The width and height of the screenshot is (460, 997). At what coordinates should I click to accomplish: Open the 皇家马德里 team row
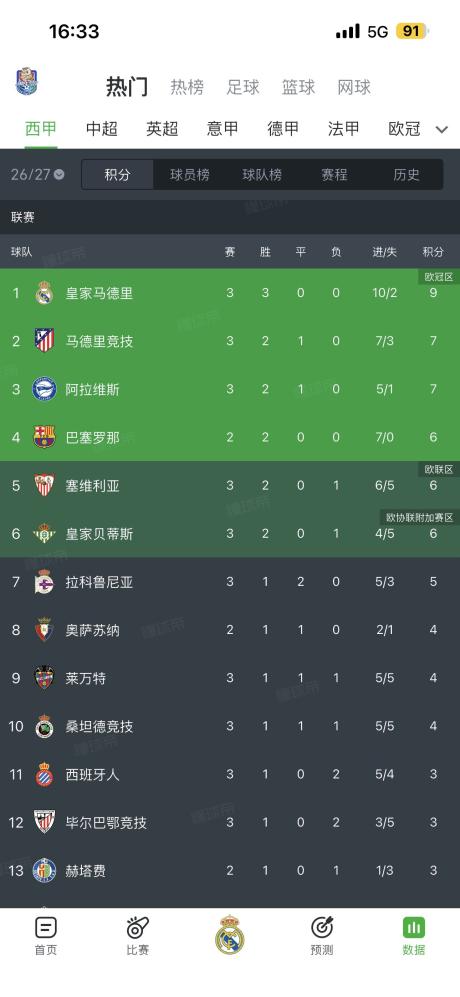tap(230, 293)
